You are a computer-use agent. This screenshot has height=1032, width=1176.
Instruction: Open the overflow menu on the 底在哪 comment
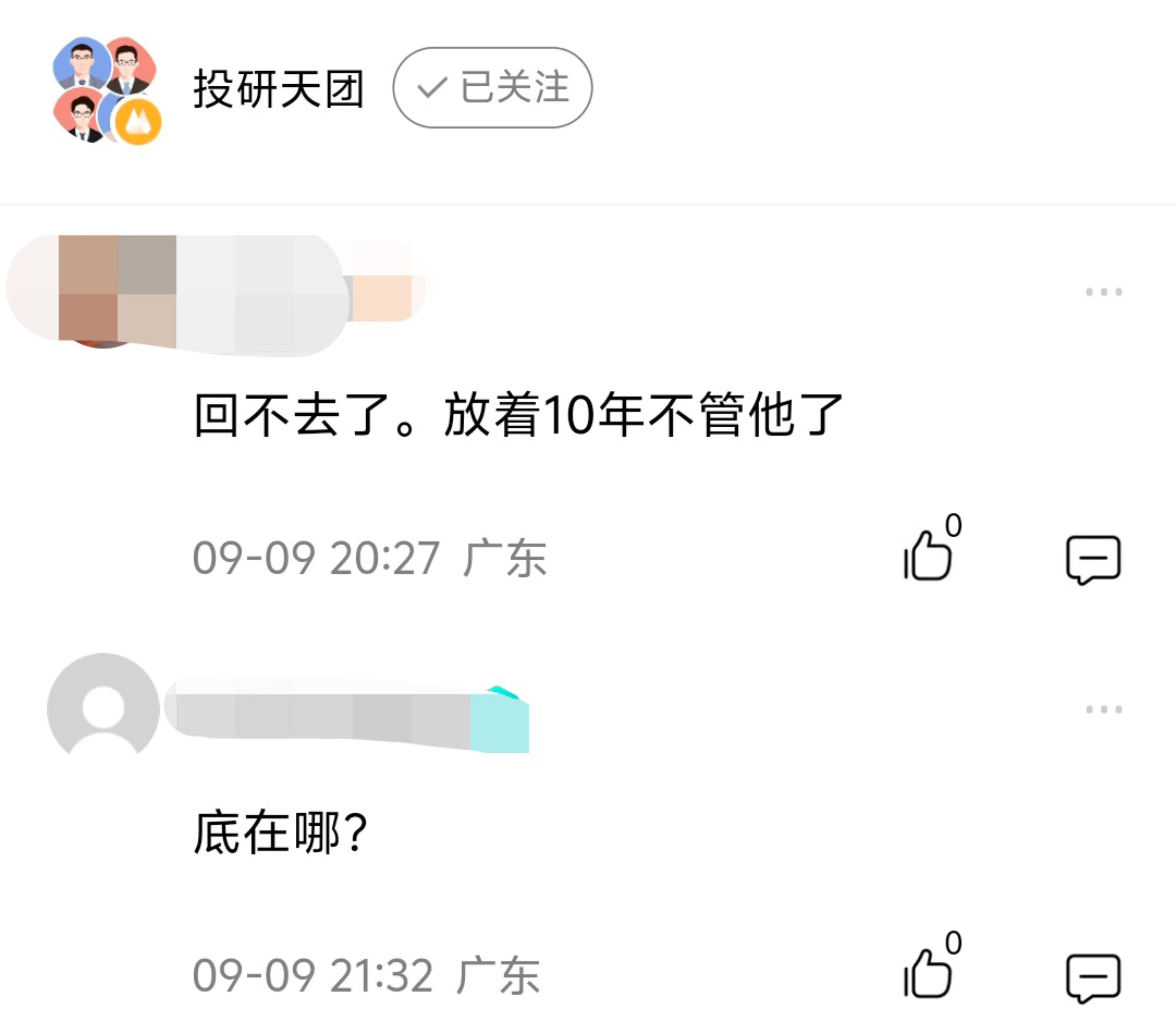coord(1103,709)
